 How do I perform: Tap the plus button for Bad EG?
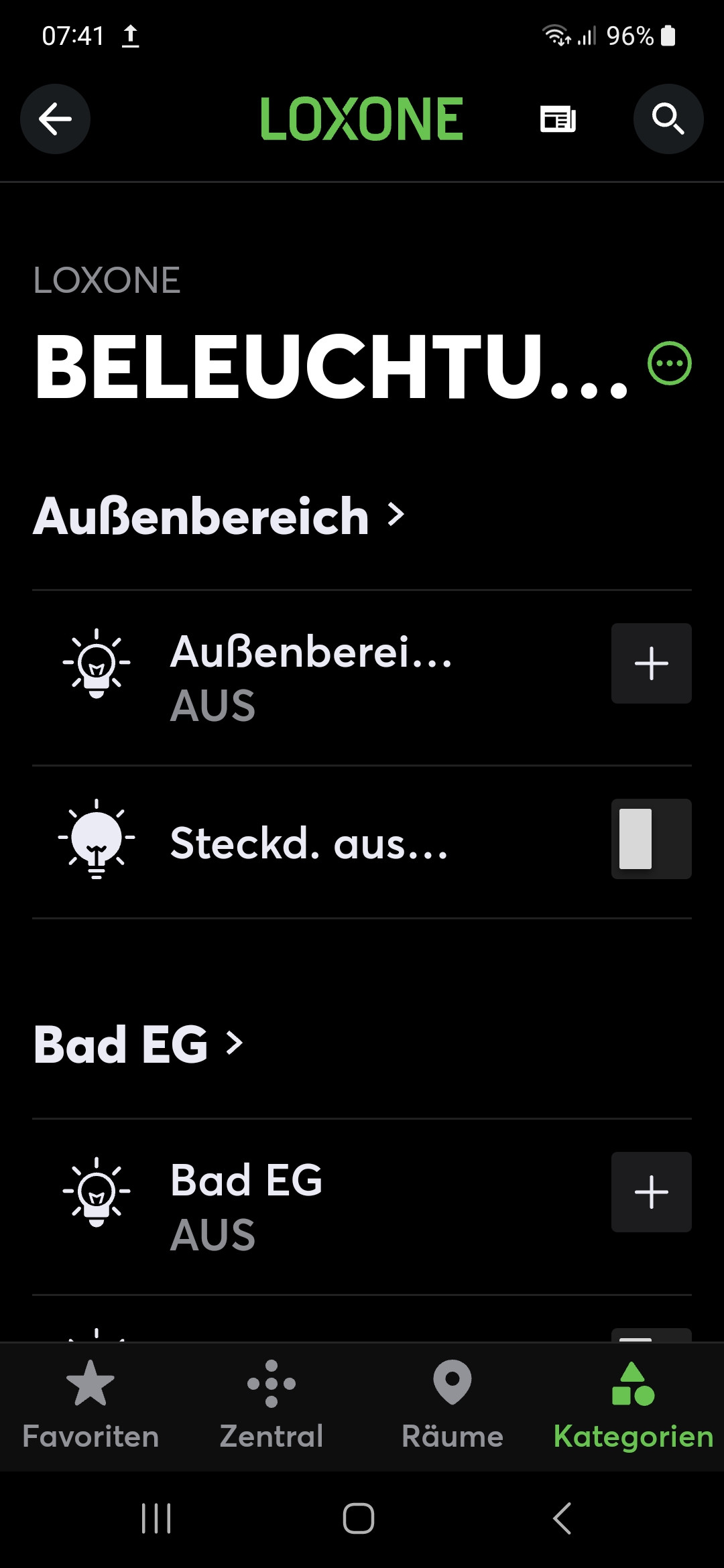point(651,1192)
